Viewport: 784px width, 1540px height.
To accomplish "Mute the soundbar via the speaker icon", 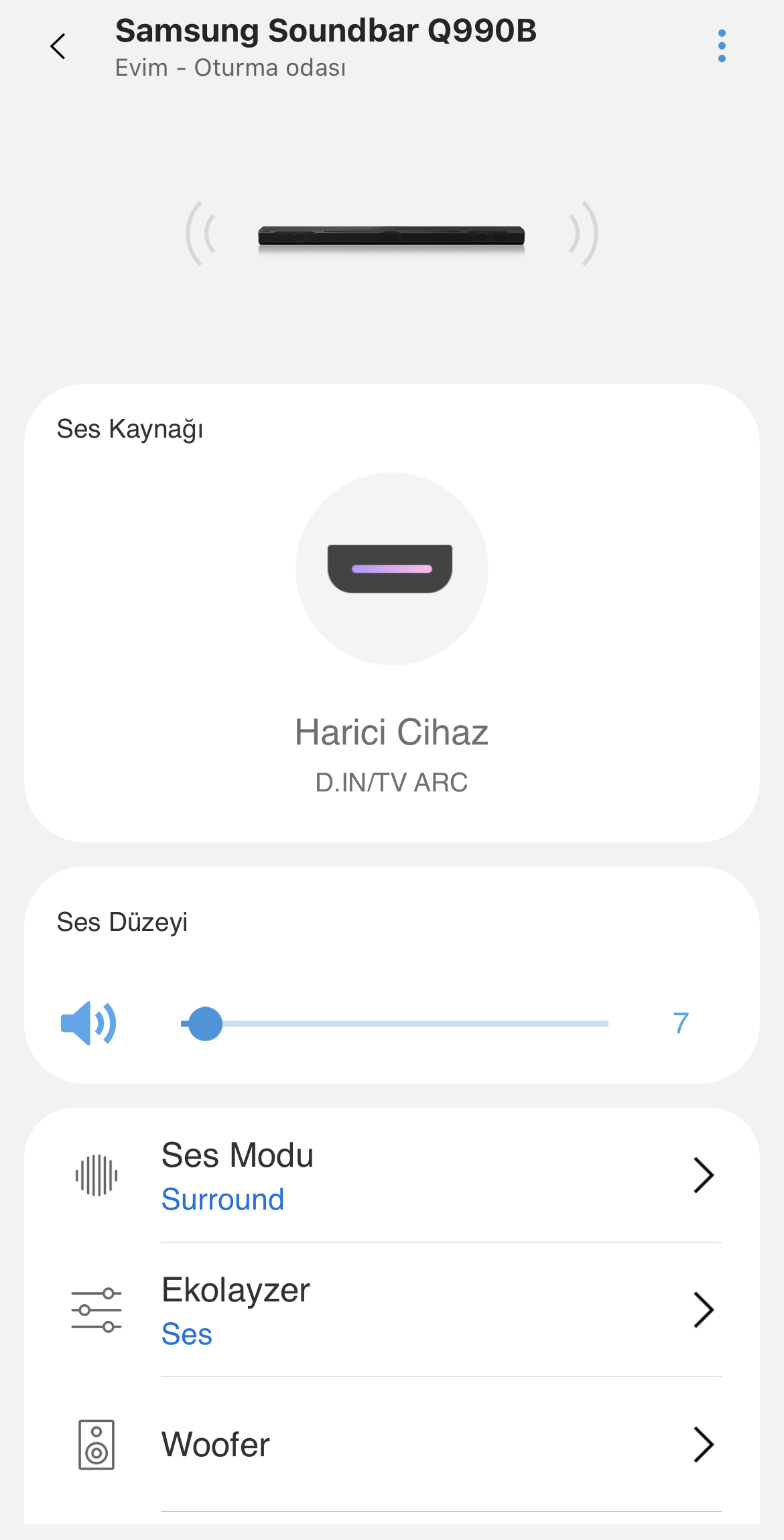I will [x=88, y=1023].
